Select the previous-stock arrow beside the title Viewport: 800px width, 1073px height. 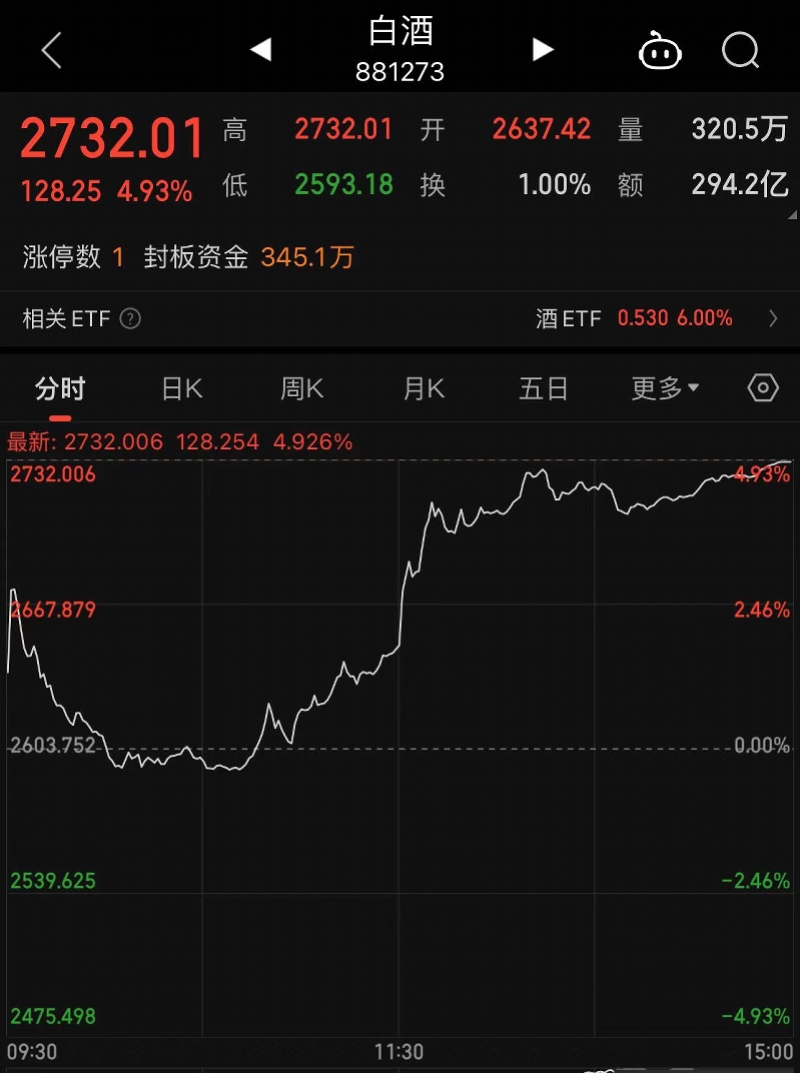pyautogui.click(x=260, y=49)
